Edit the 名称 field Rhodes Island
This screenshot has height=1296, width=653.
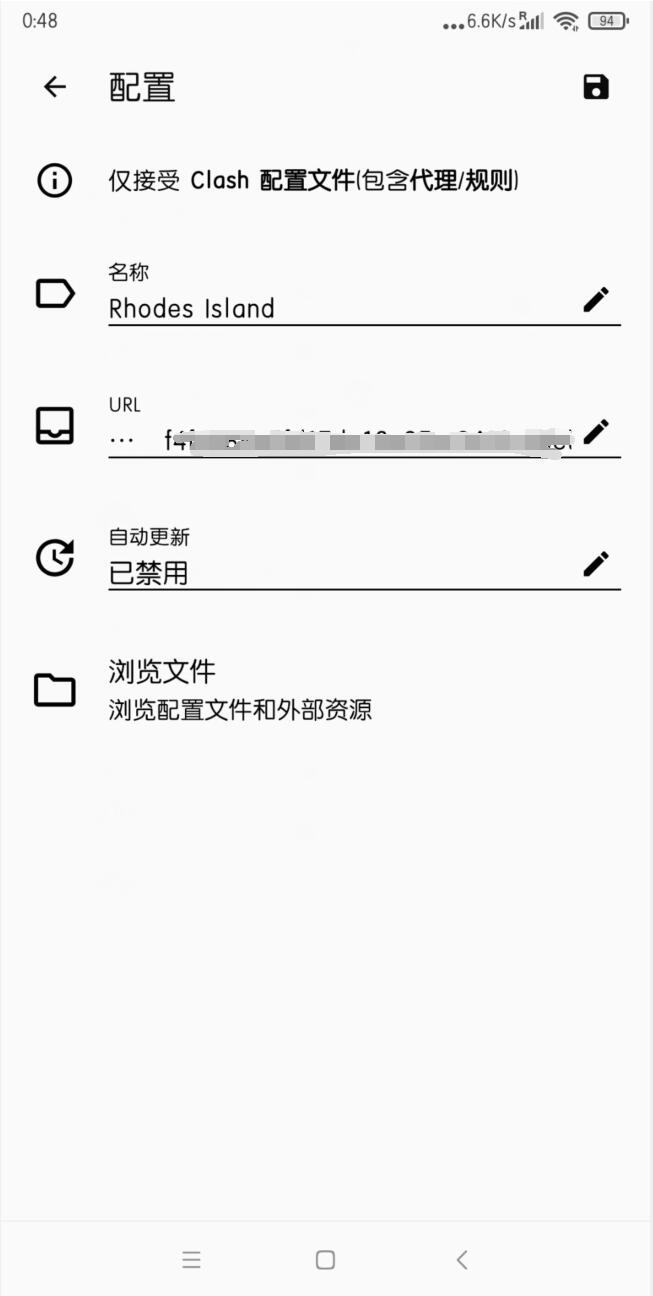click(x=596, y=298)
